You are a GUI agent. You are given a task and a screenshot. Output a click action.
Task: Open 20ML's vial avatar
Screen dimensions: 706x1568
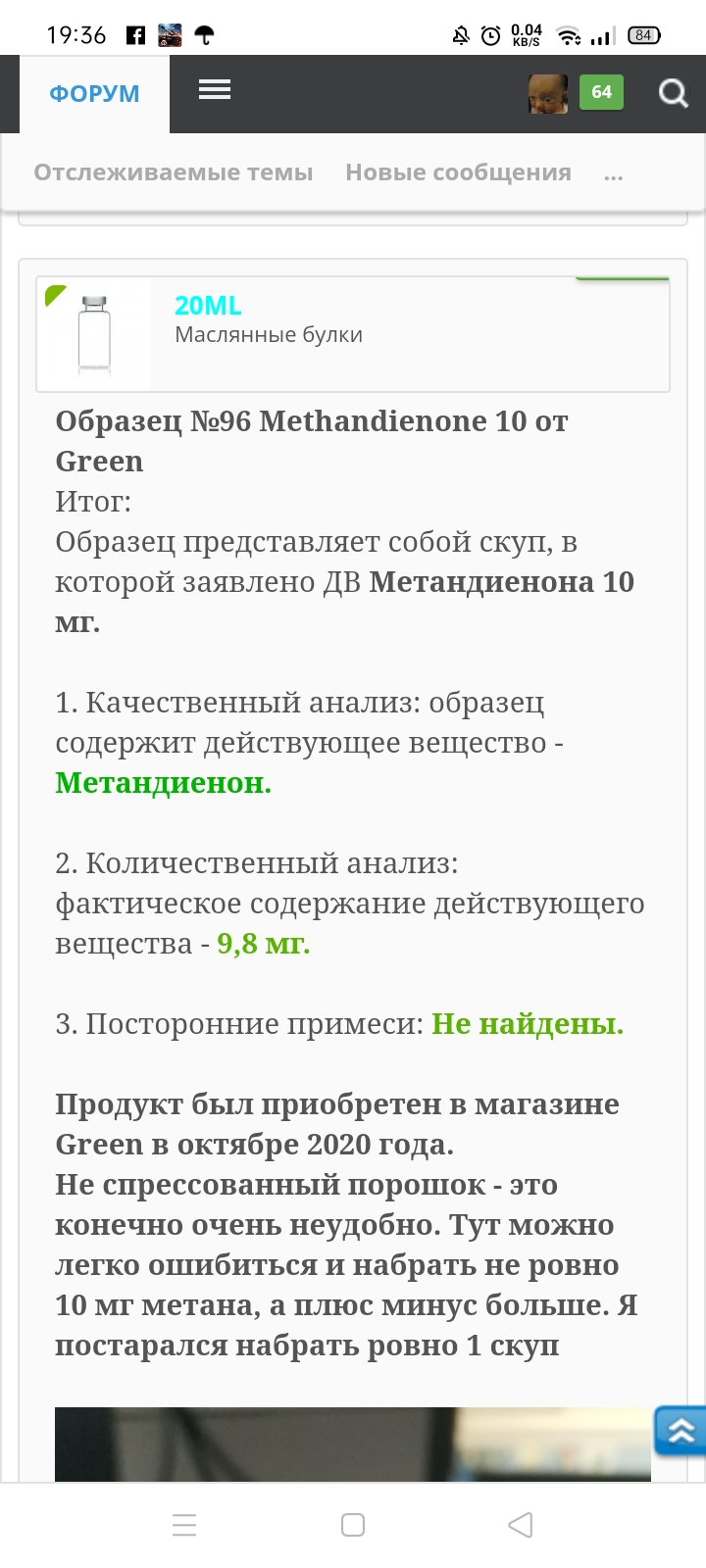95,334
